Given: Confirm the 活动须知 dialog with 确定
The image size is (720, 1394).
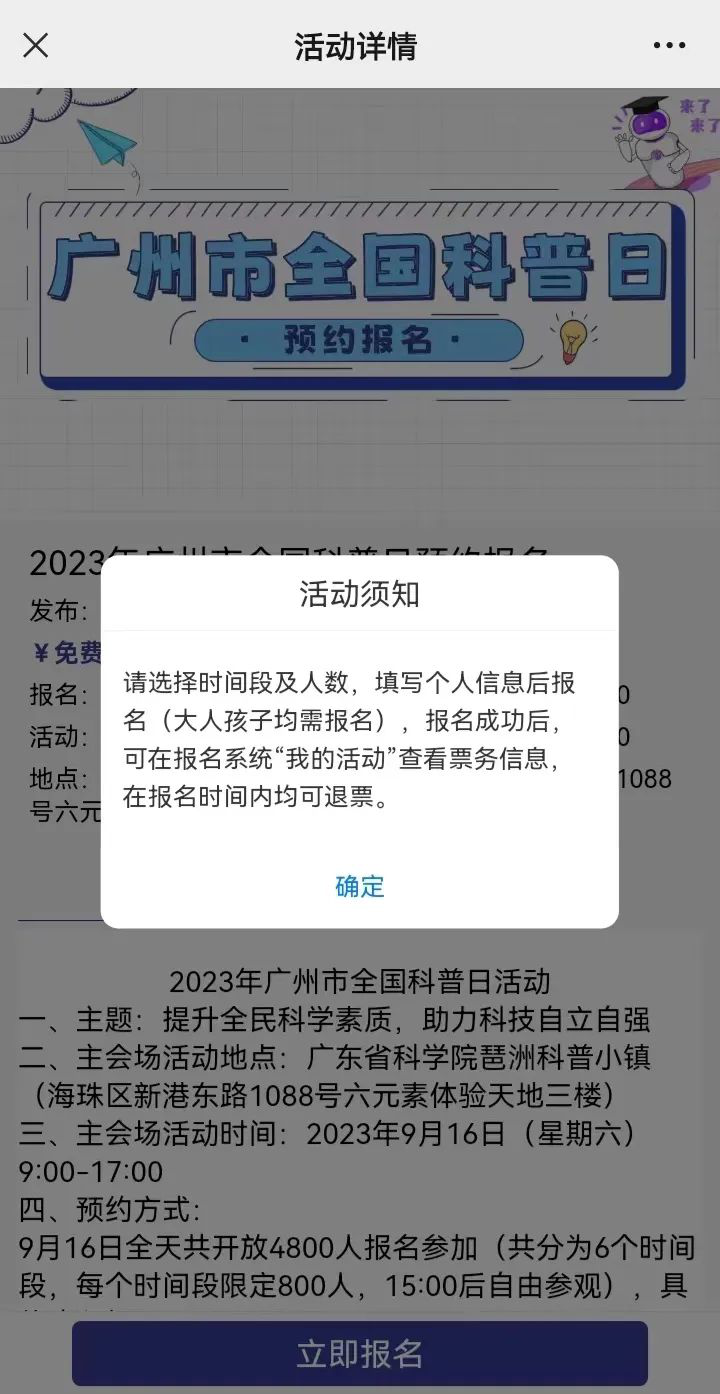Looking at the screenshot, I should pos(359,886).
